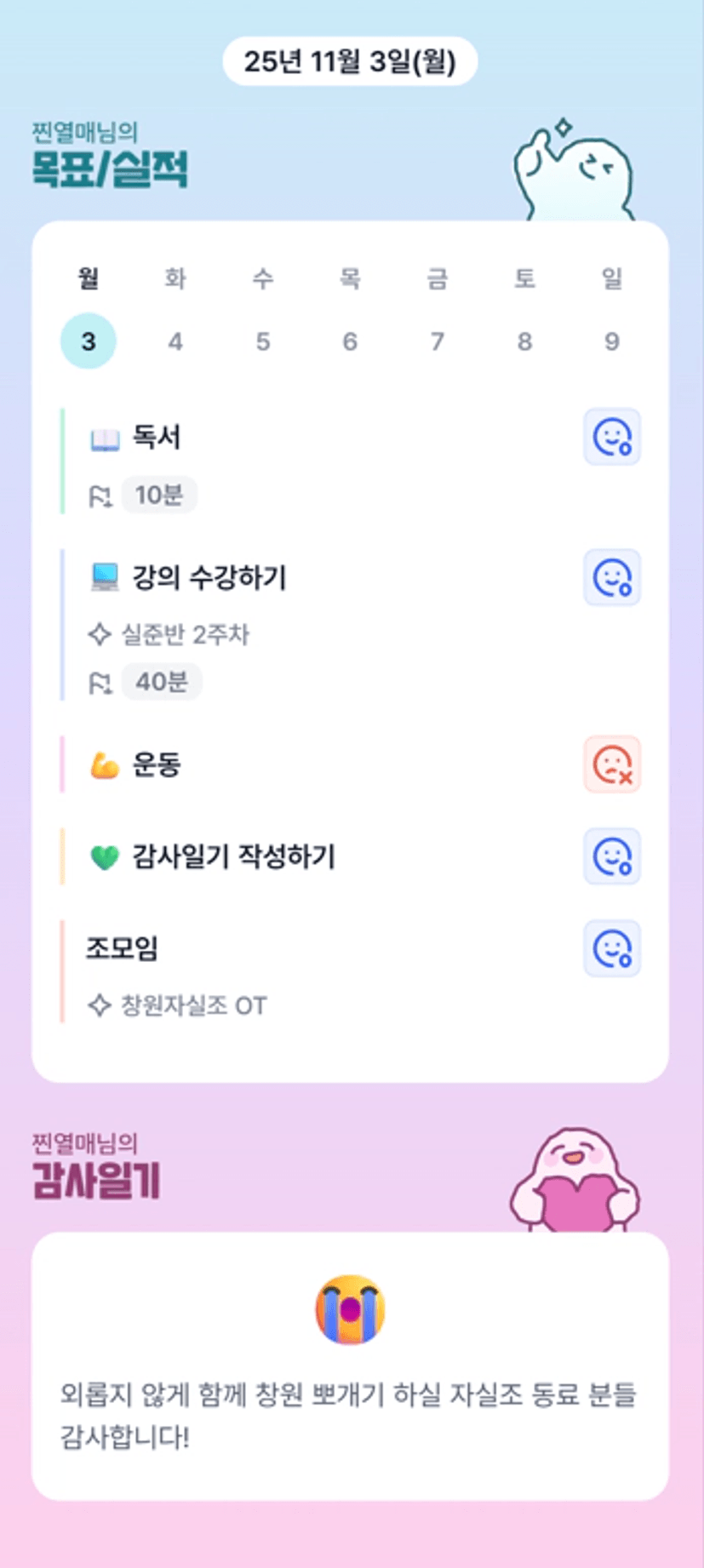Open the 운동 goal entry
This screenshot has height=1568, width=704.
157,764
